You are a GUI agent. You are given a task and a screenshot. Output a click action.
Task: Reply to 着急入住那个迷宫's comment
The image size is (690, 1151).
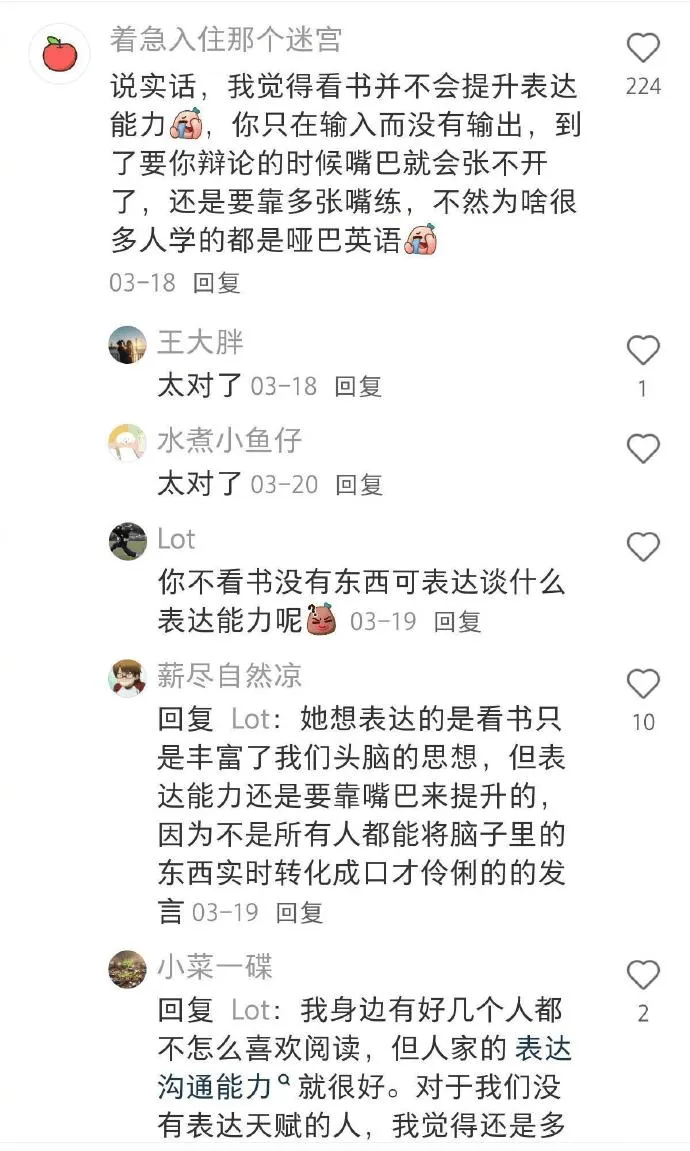(x=216, y=283)
